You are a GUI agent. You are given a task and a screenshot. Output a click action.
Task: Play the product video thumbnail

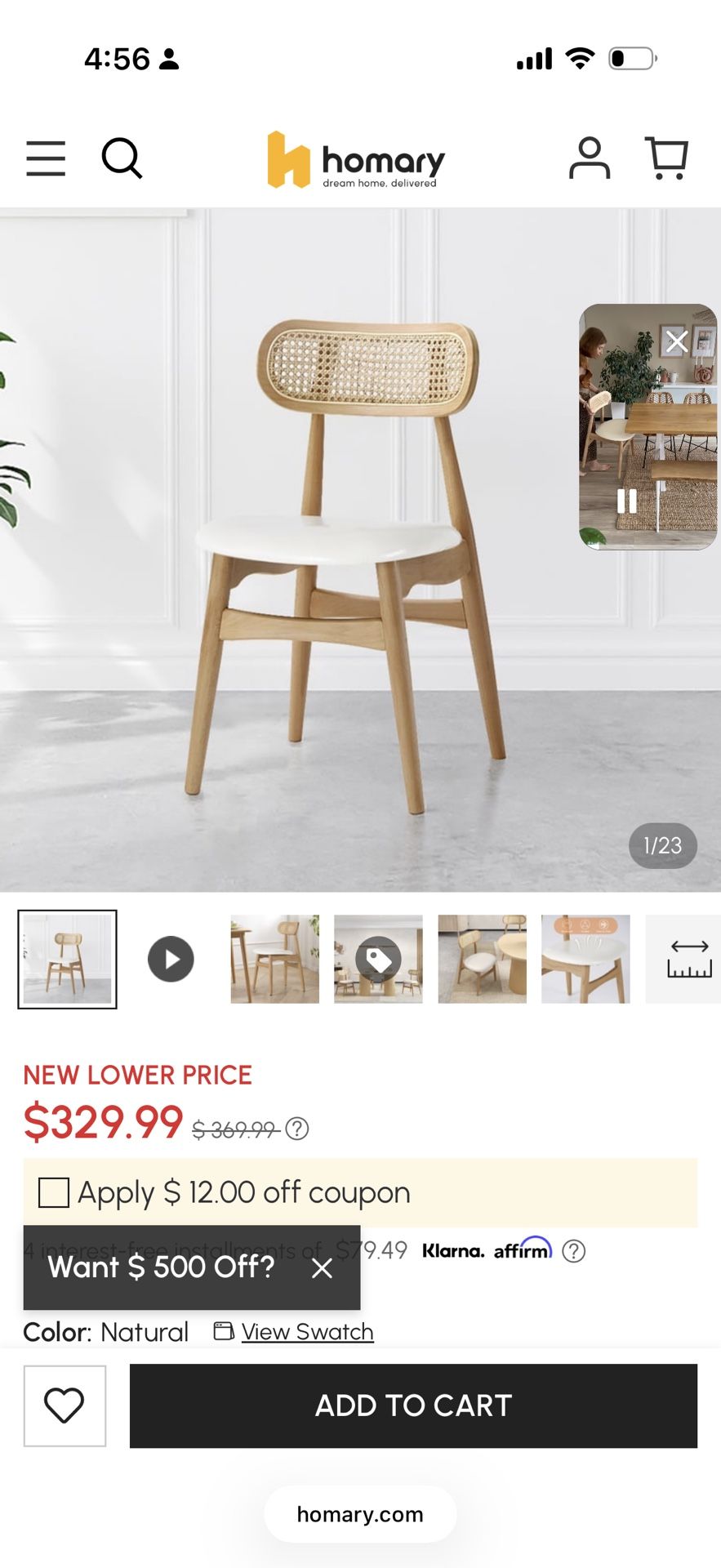click(x=171, y=959)
